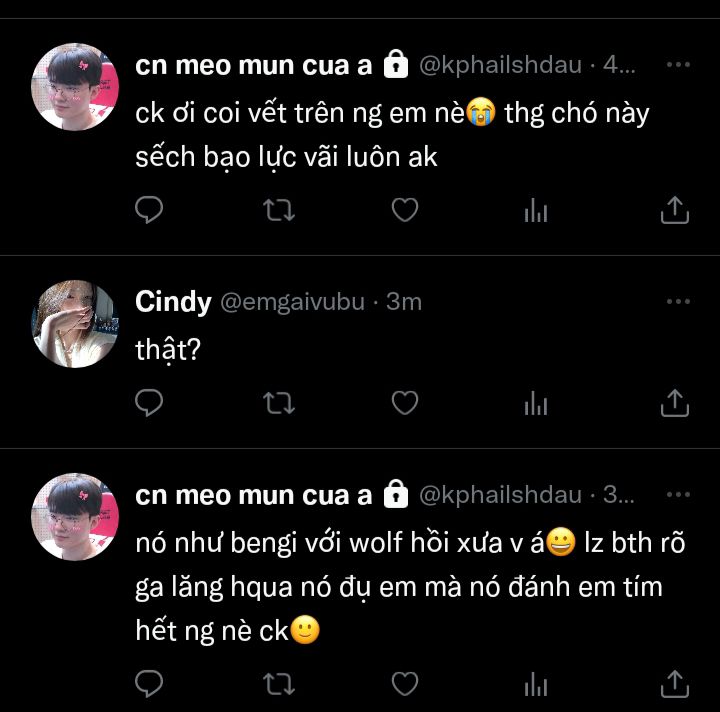Screen dimensions: 720x712
Task: Reply to the tweet mentioning bengi and wolf
Action: coord(149,684)
